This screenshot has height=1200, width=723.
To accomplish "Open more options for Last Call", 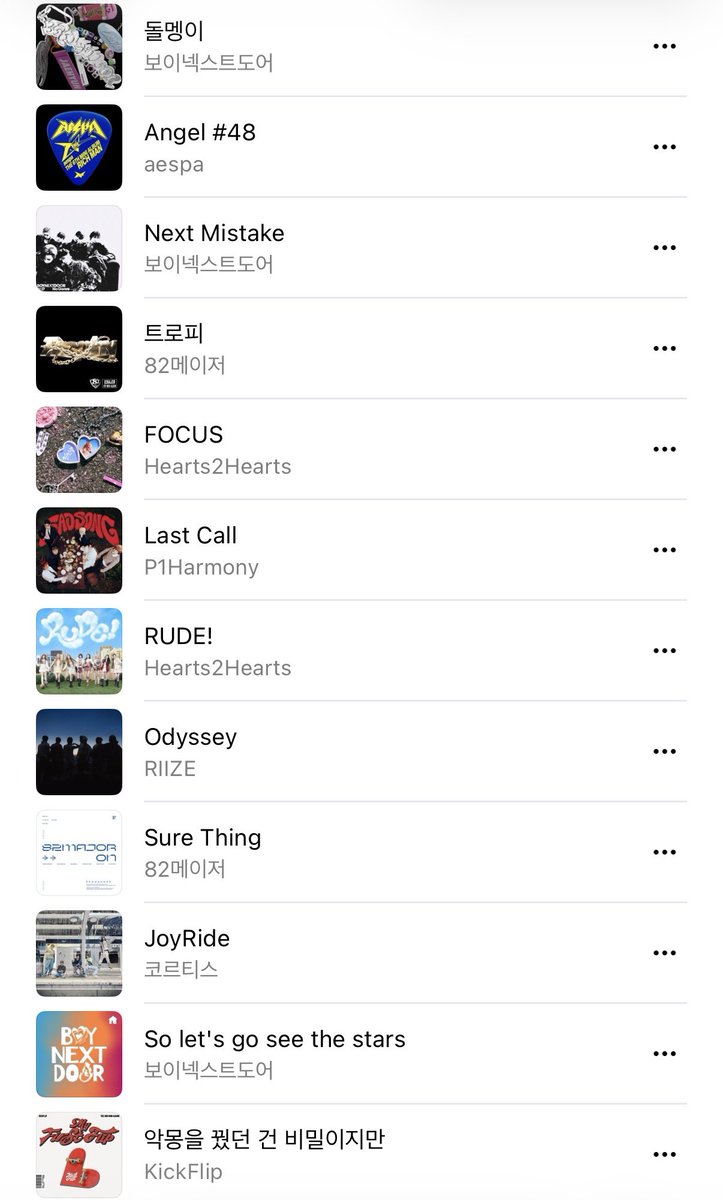I will [x=664, y=550].
